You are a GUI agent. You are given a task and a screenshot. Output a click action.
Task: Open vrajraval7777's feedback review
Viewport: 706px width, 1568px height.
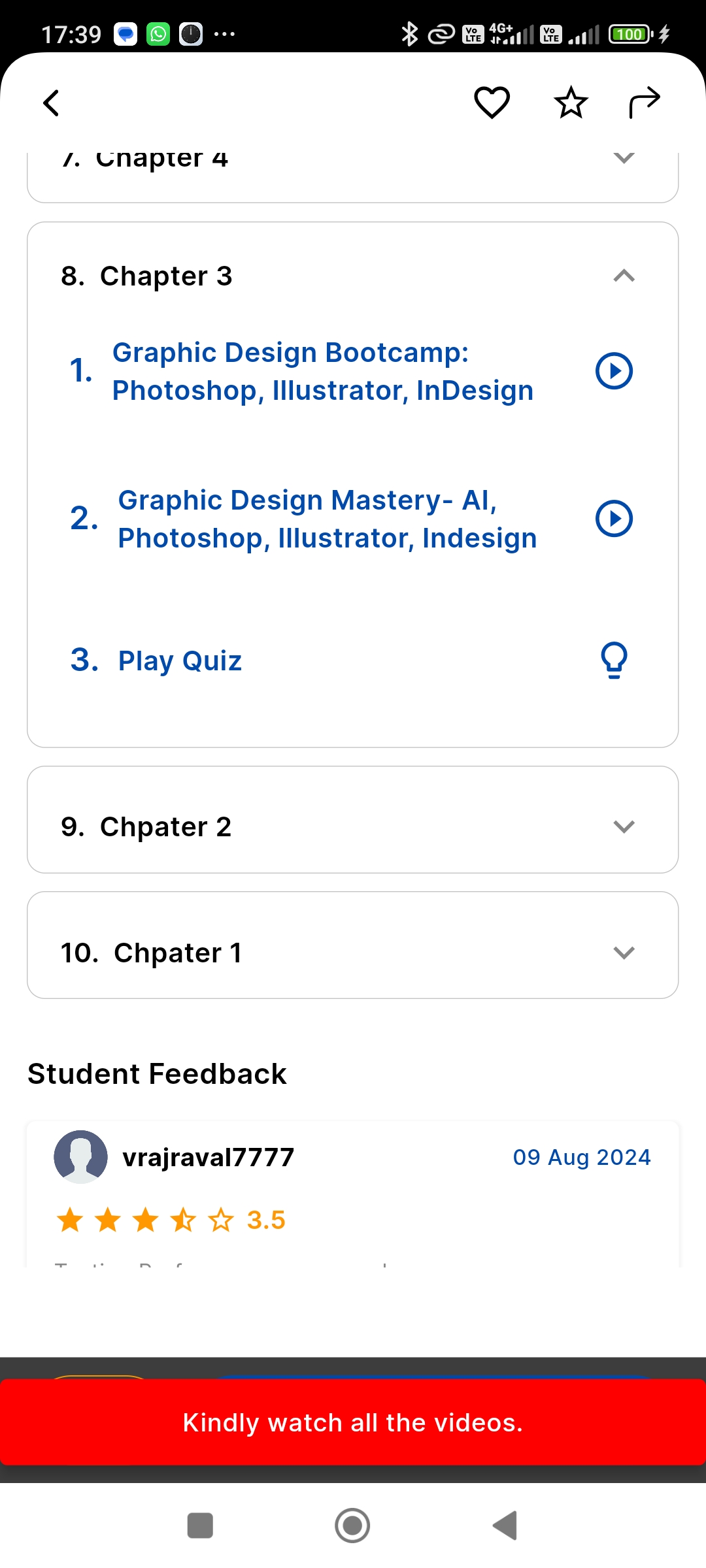[352, 1194]
